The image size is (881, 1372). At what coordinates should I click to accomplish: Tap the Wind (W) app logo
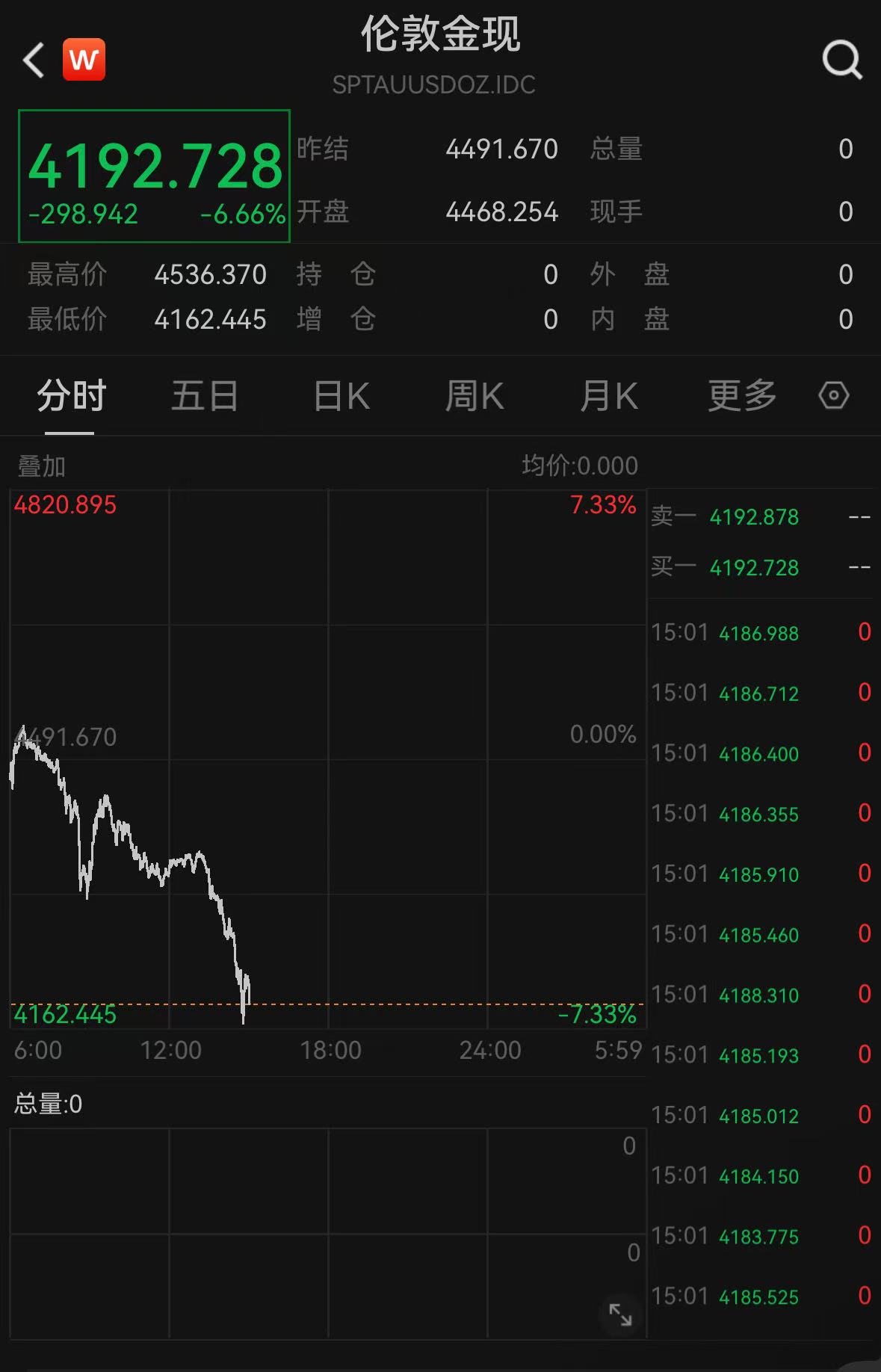coord(84,60)
